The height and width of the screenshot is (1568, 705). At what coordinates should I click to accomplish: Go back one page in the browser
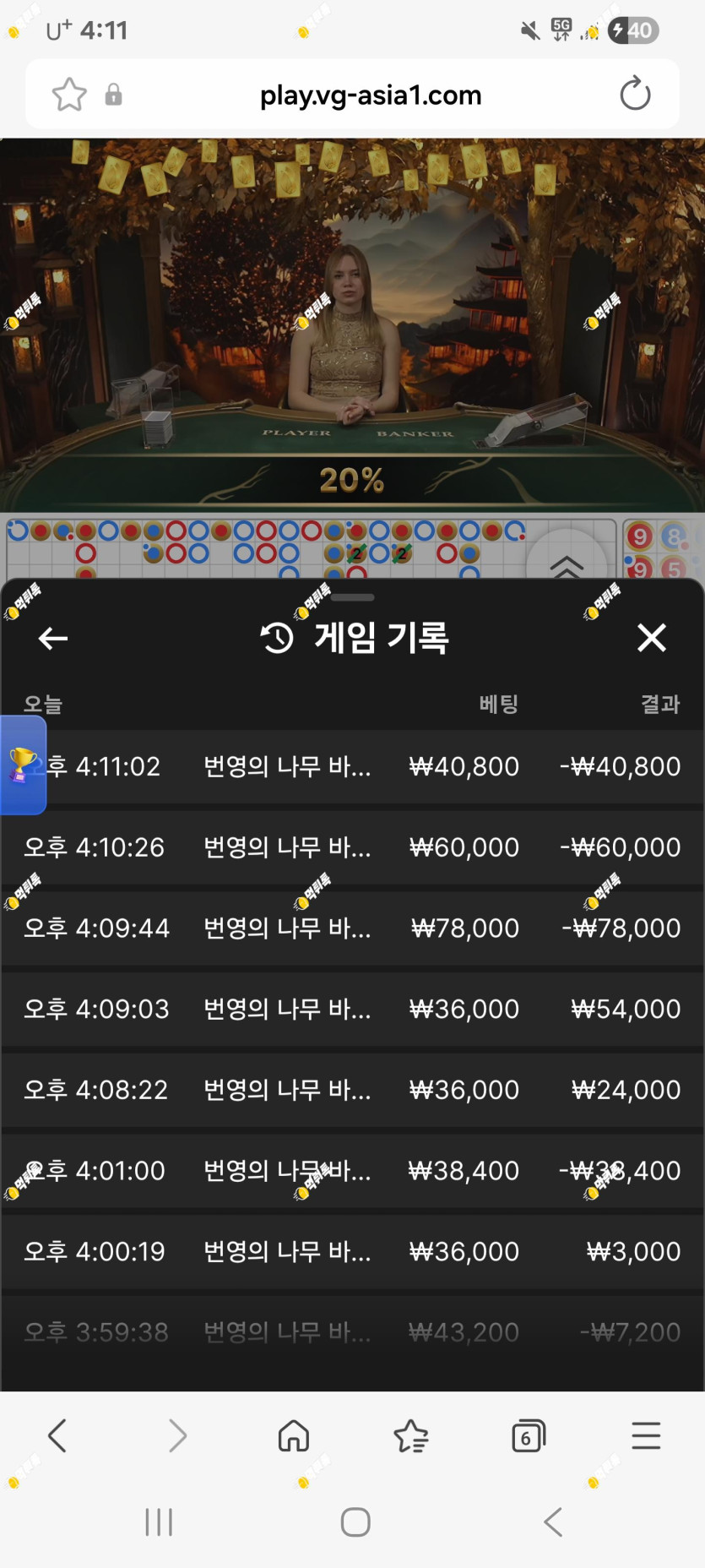[57, 1435]
